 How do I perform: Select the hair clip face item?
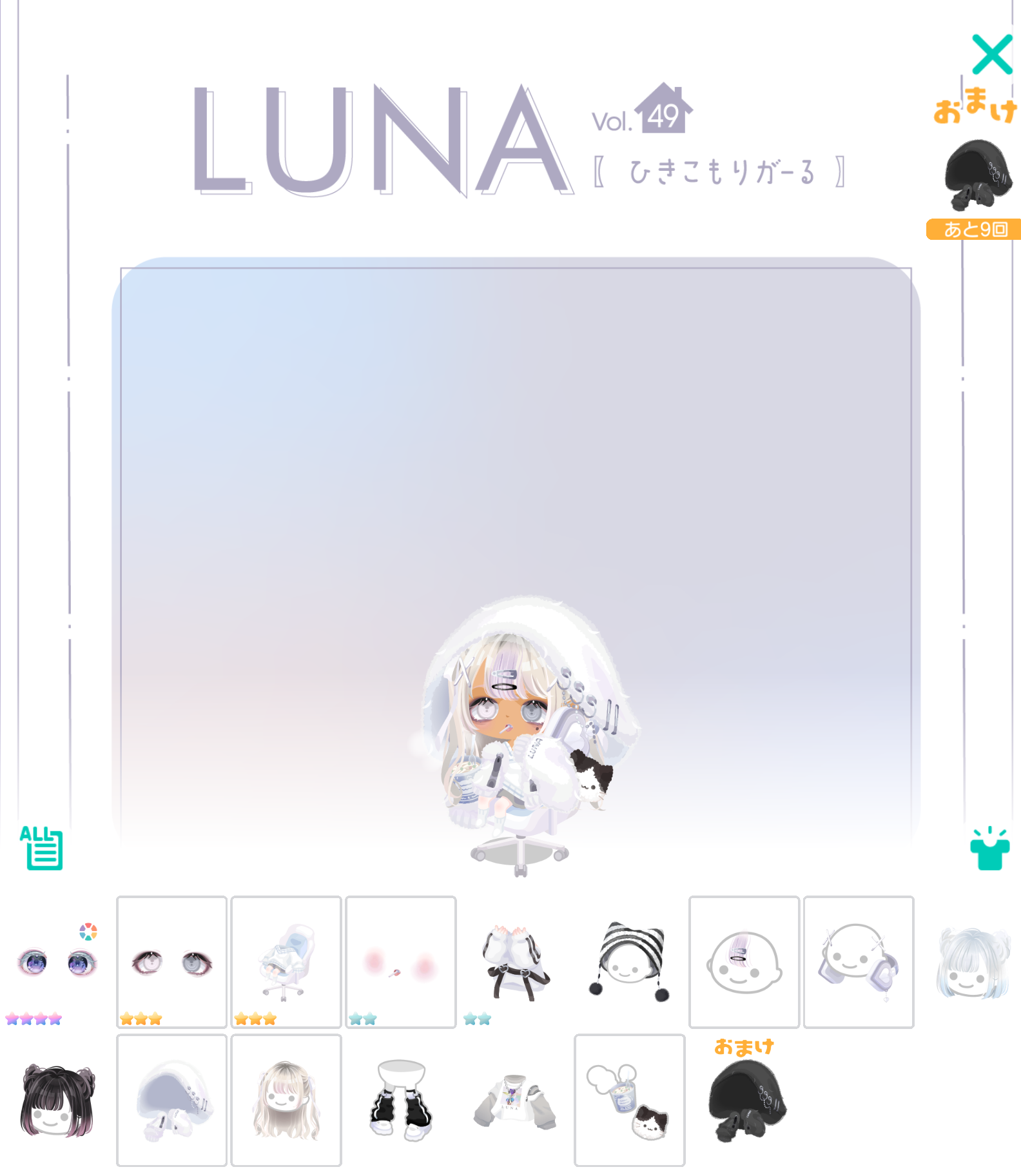(x=744, y=961)
